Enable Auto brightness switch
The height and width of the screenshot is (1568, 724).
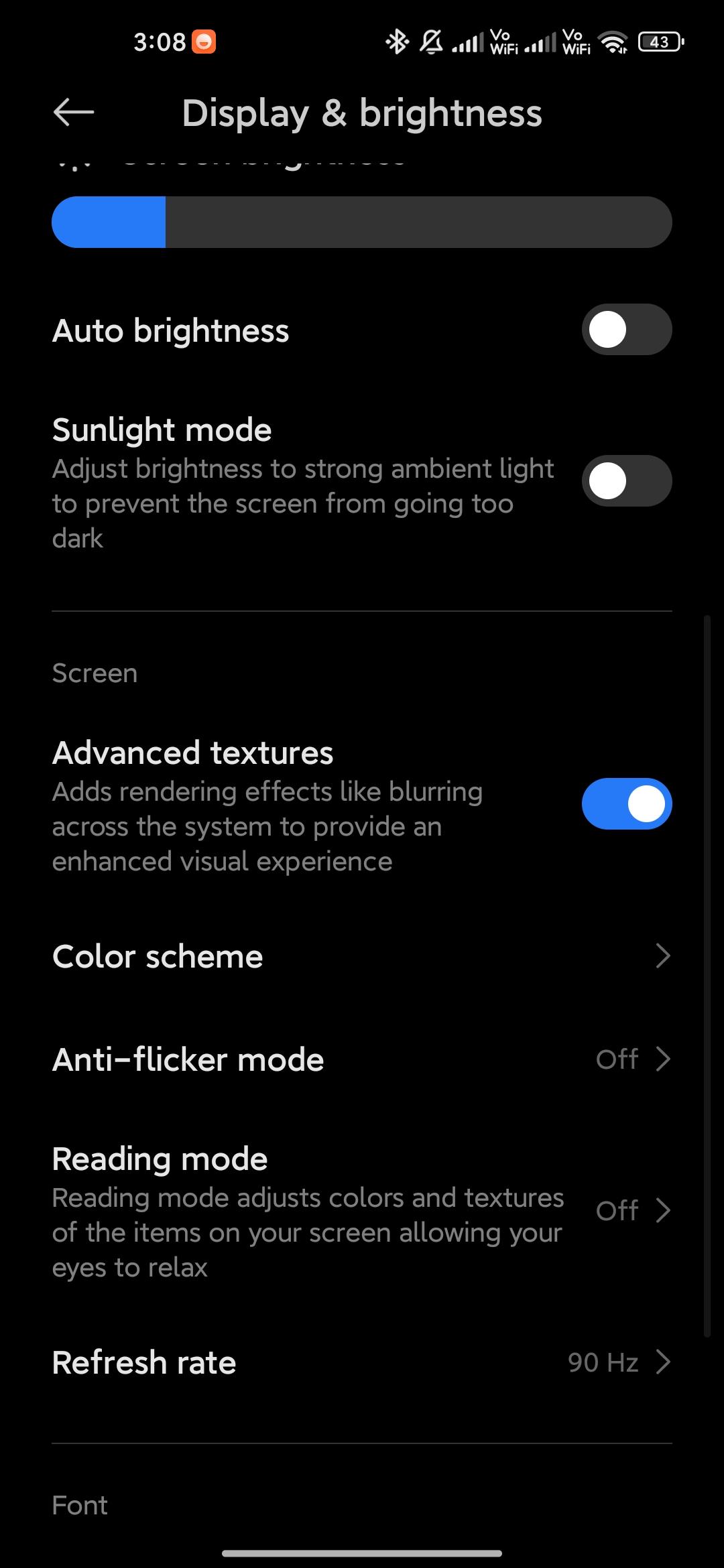(x=627, y=330)
